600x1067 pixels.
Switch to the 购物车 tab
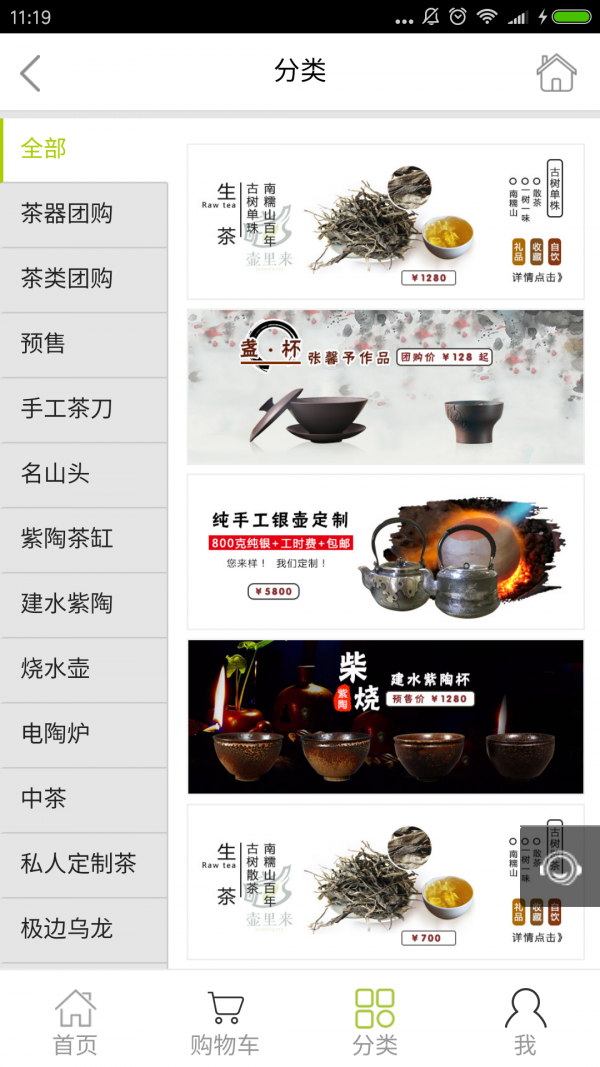225,1022
